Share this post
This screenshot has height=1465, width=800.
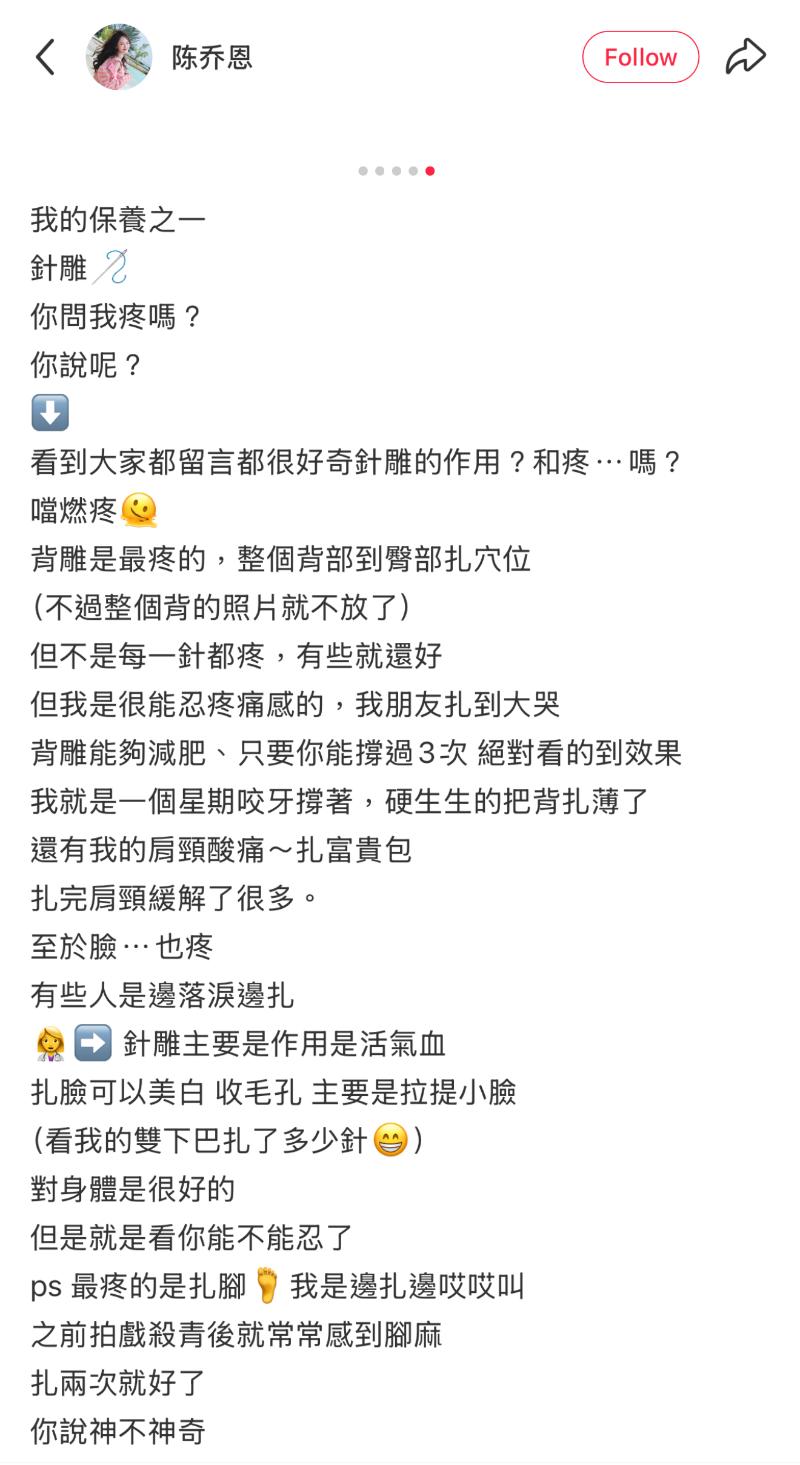[x=745, y=57]
